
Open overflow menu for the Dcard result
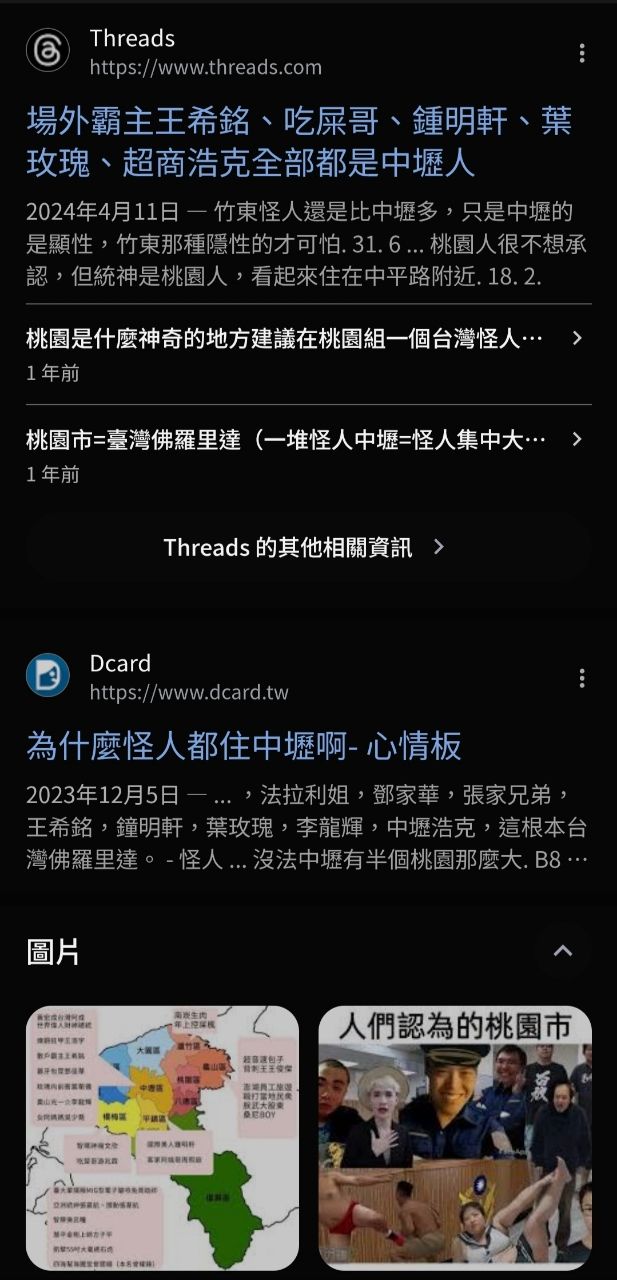coord(582,679)
